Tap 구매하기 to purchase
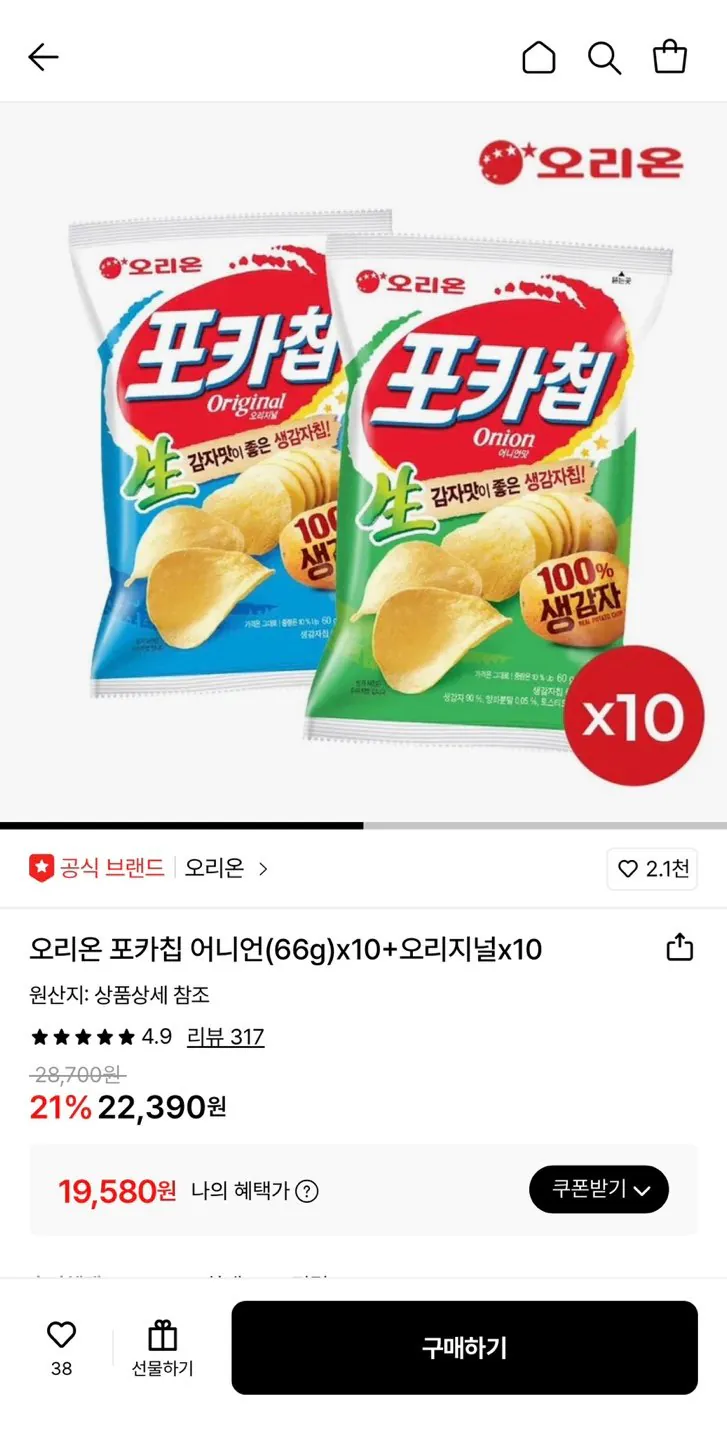This screenshot has width=727, height=1440. (464, 1347)
